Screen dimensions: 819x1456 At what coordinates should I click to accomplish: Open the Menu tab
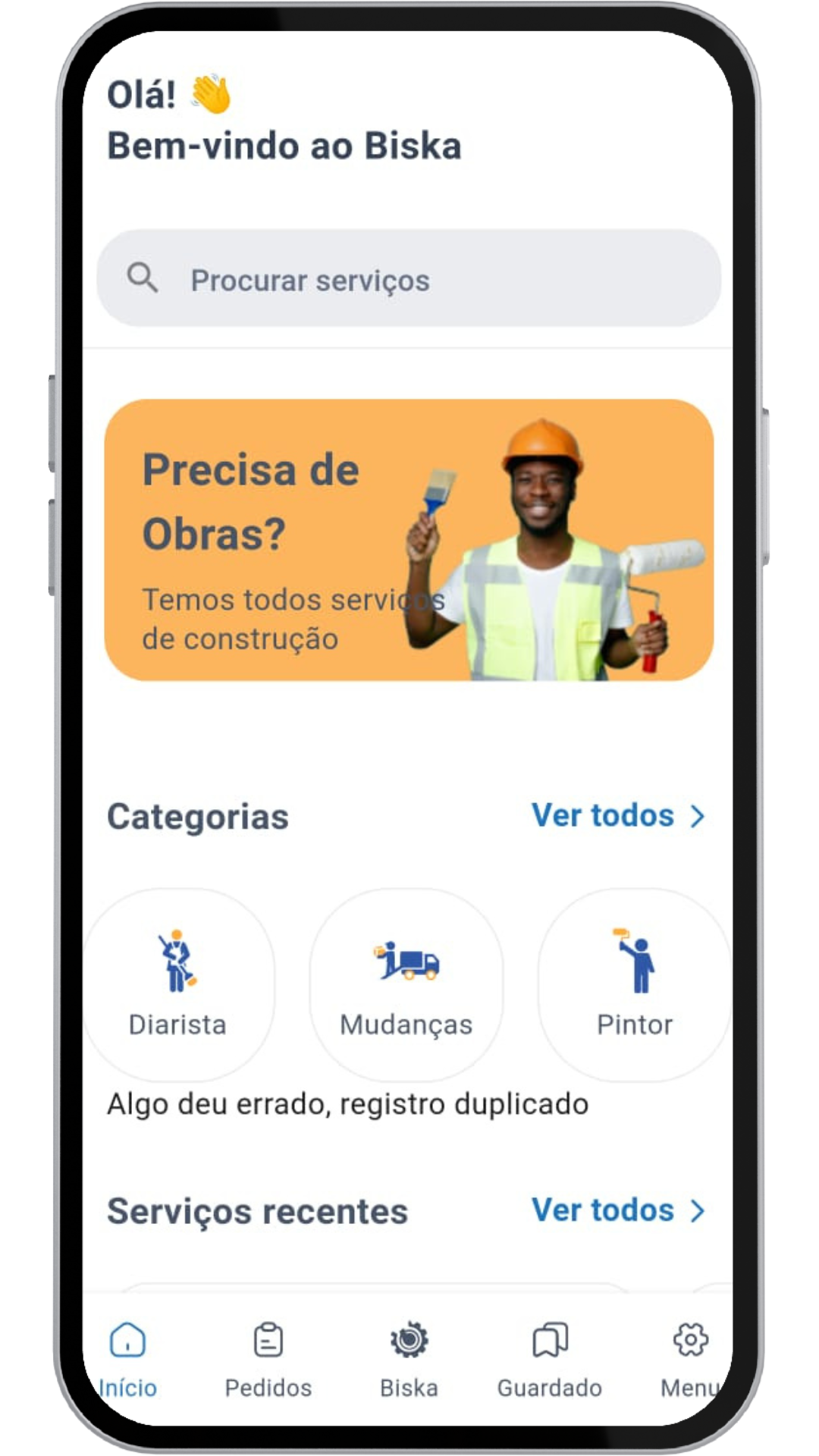point(689,1359)
